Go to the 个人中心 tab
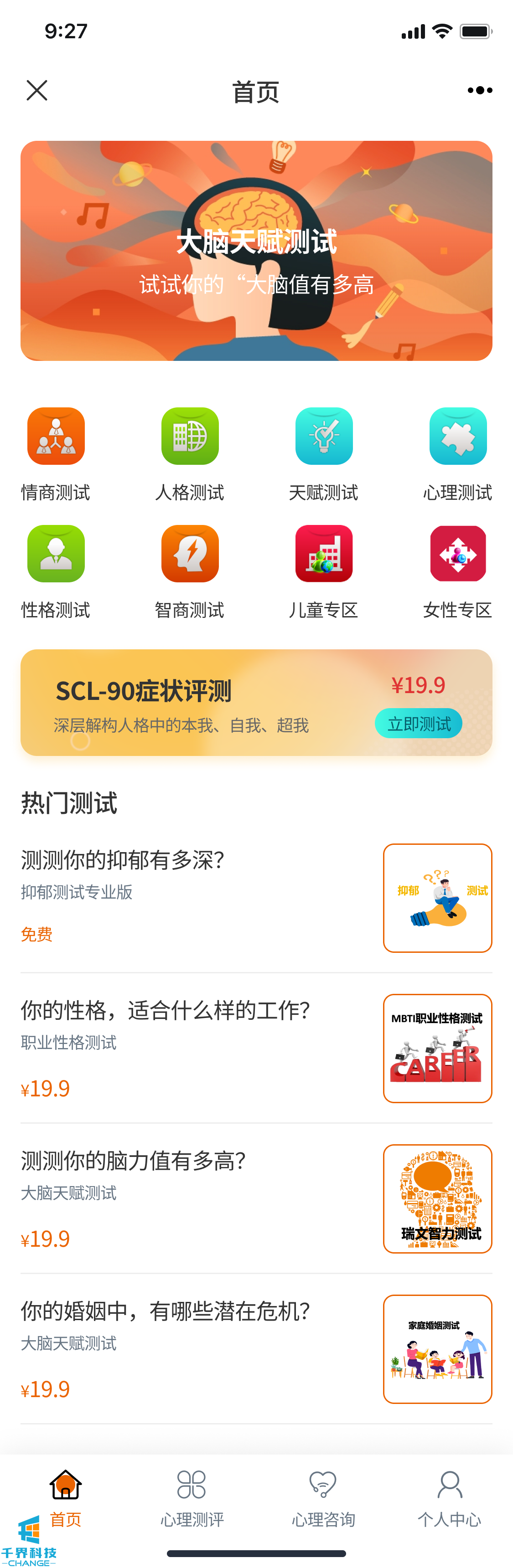Screen dimensions: 513x1568 point(450,1498)
